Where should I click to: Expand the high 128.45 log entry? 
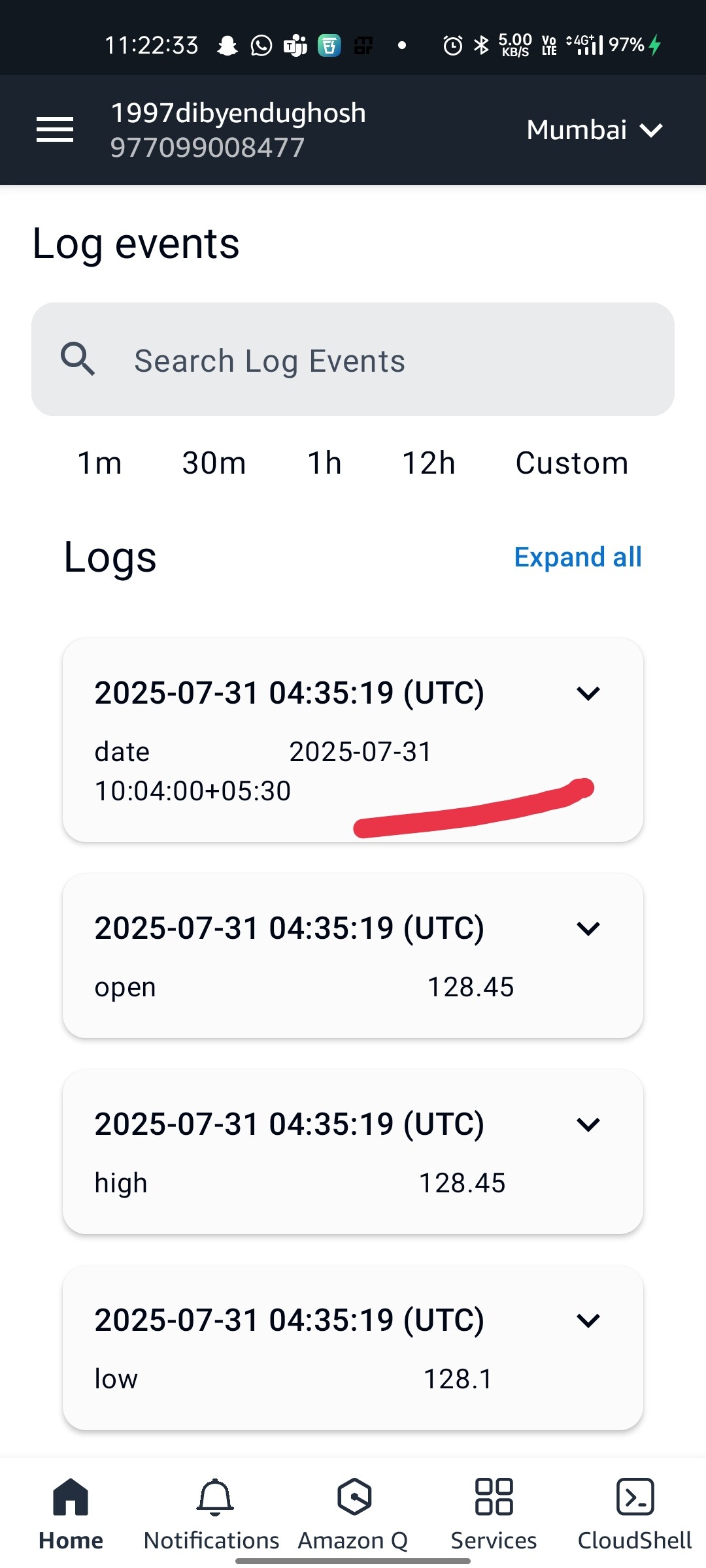tap(588, 1124)
